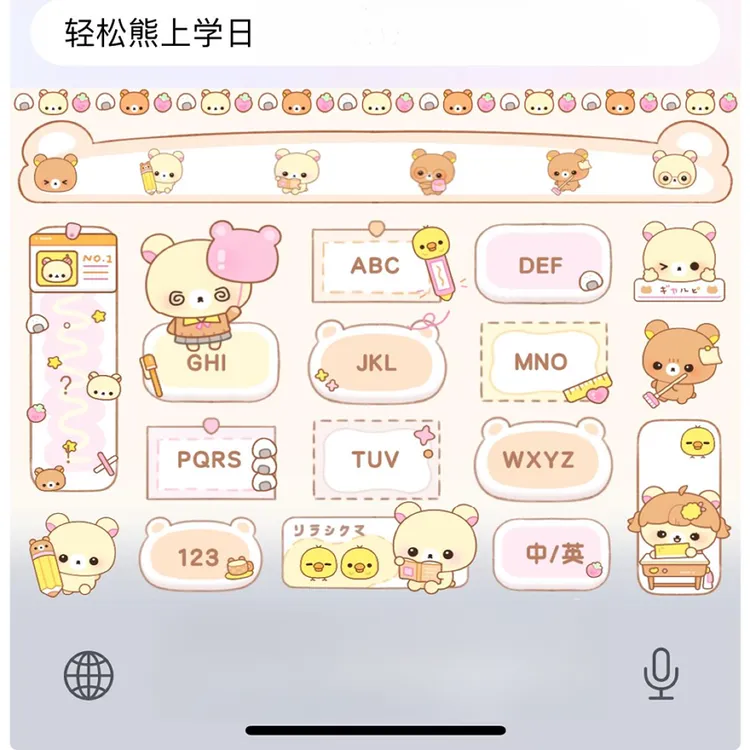Tap the glasses-wearing bear in keyboard toolbar
750x750 pixels.
[675, 170]
